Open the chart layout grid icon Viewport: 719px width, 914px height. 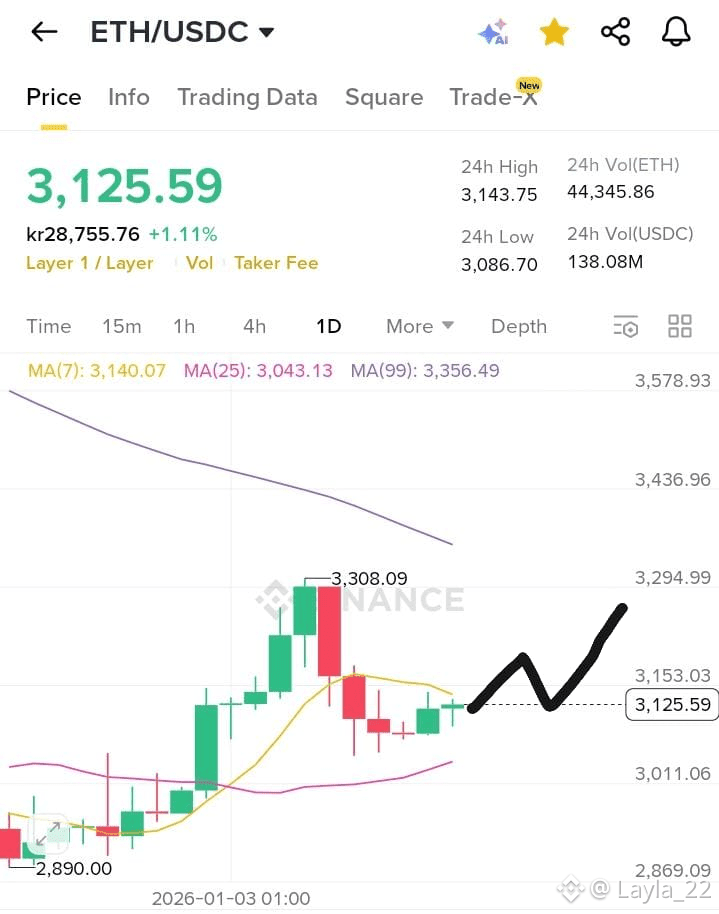pyautogui.click(x=680, y=326)
